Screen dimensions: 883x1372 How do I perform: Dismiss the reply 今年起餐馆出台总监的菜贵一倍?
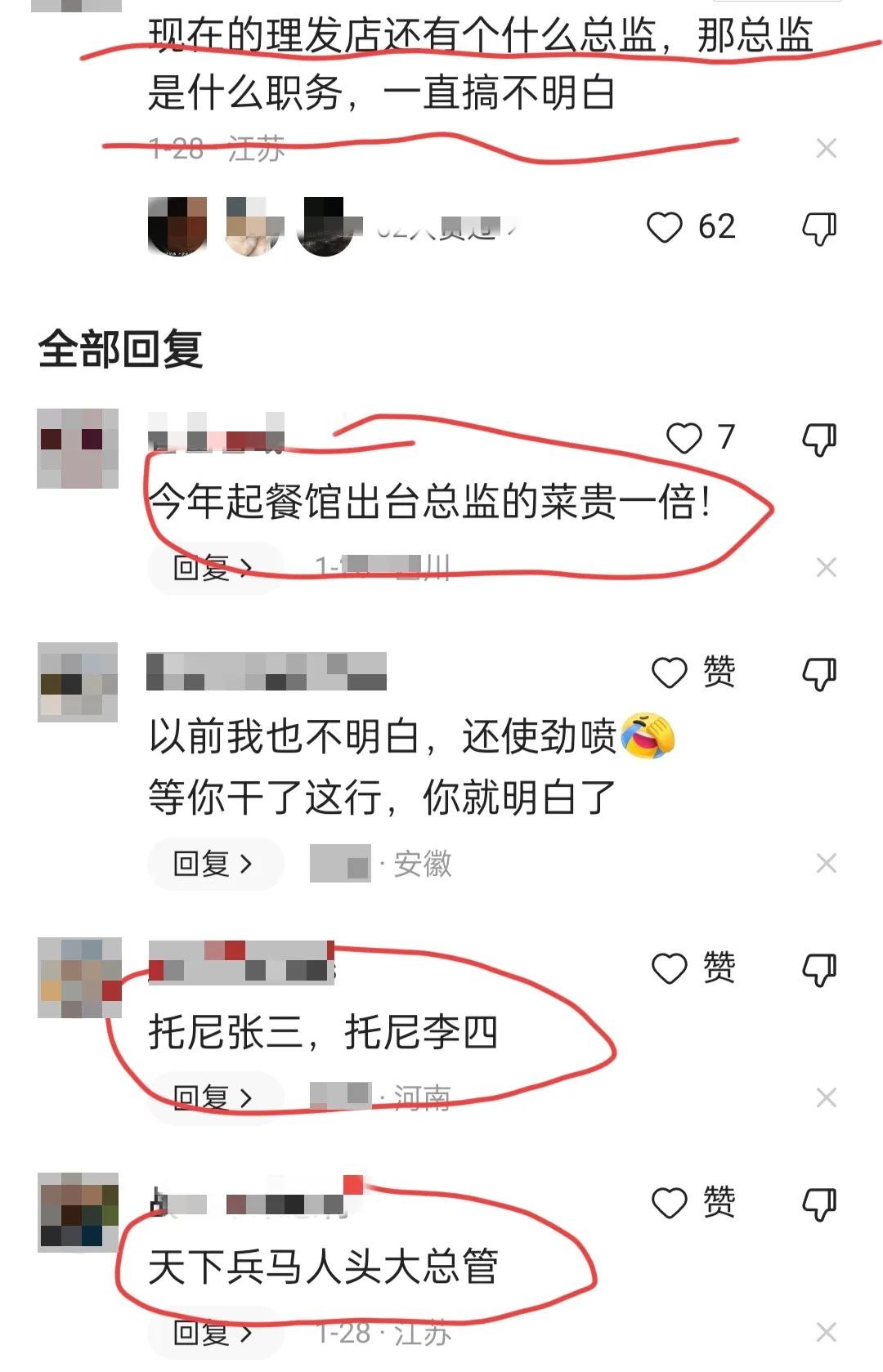pos(826,567)
